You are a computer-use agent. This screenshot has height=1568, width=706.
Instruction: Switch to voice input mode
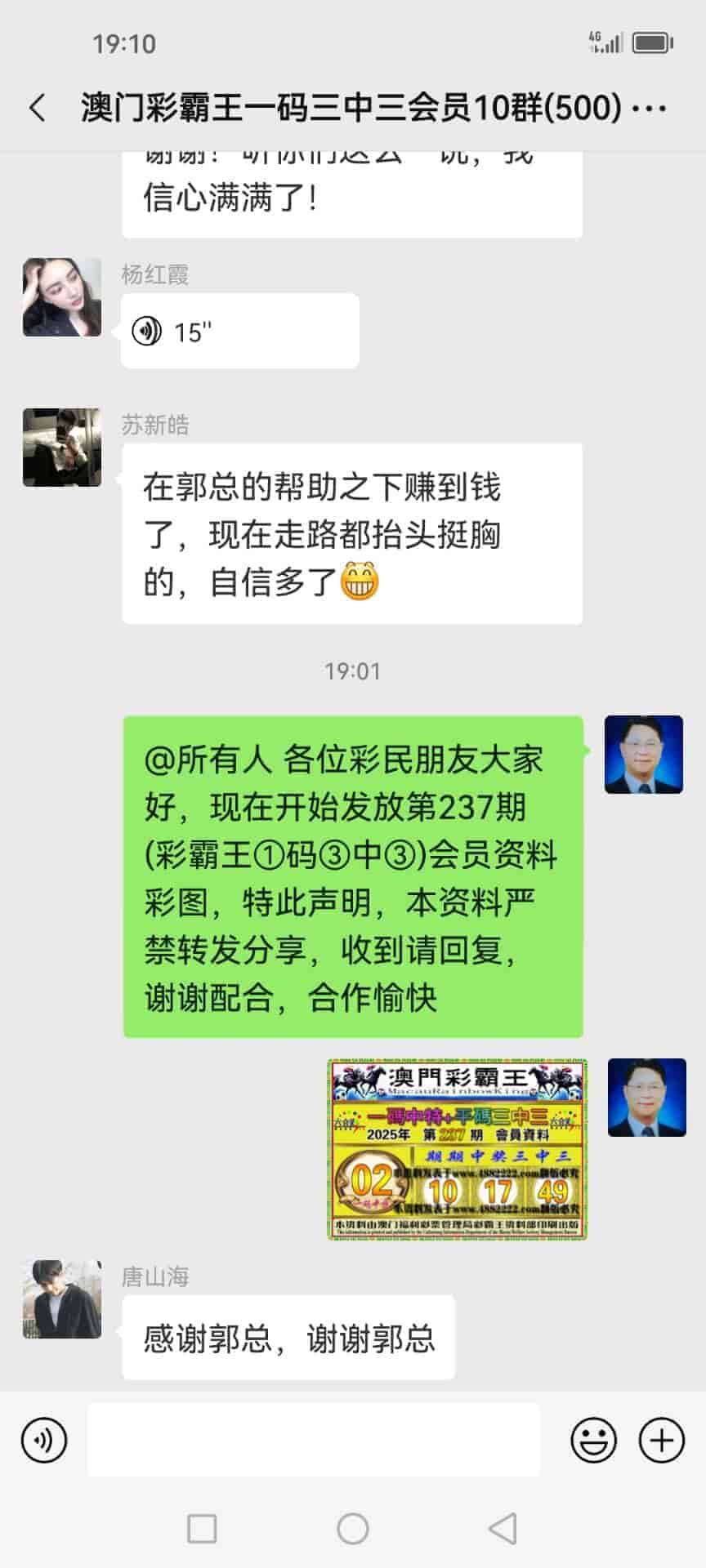coord(44,1440)
